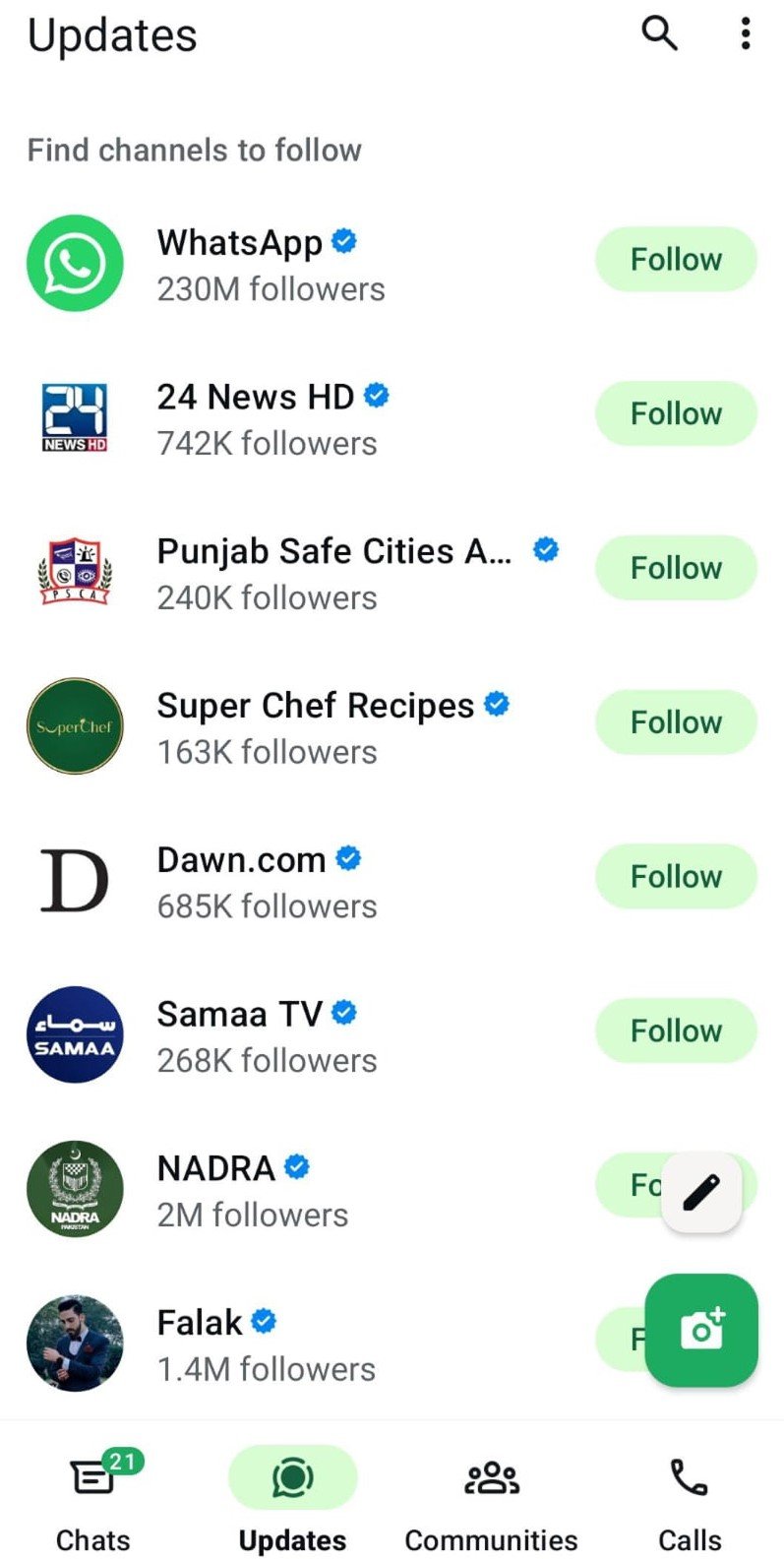Follow the Samaa TV channel
This screenshot has height=1562, width=784.
point(676,1031)
